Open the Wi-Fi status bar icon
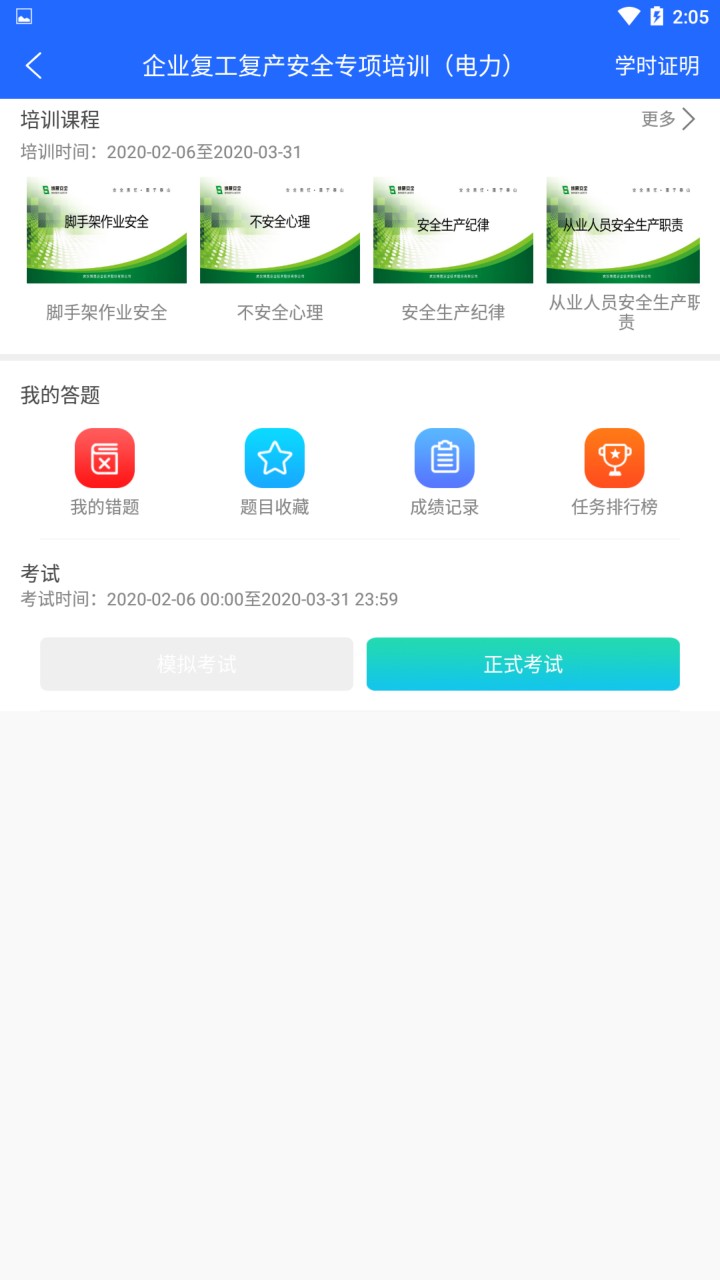720x1280 pixels. point(630,16)
